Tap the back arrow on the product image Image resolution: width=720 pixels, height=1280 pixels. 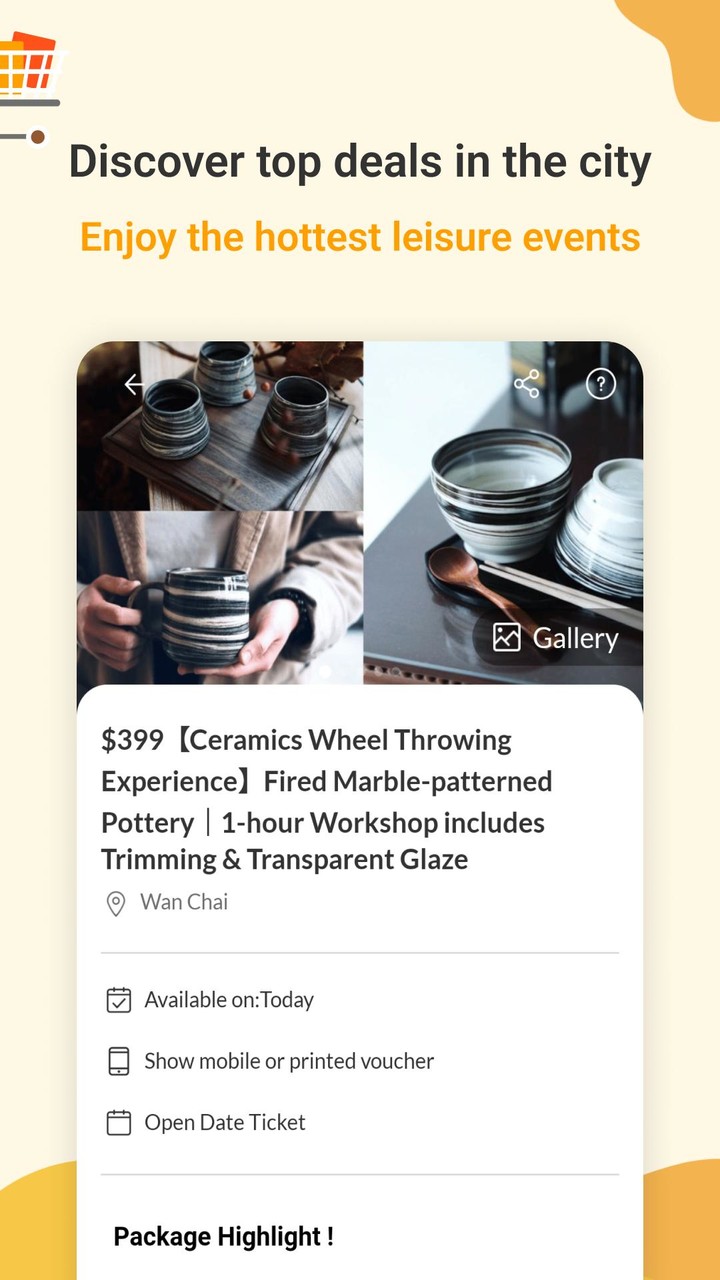[133, 384]
